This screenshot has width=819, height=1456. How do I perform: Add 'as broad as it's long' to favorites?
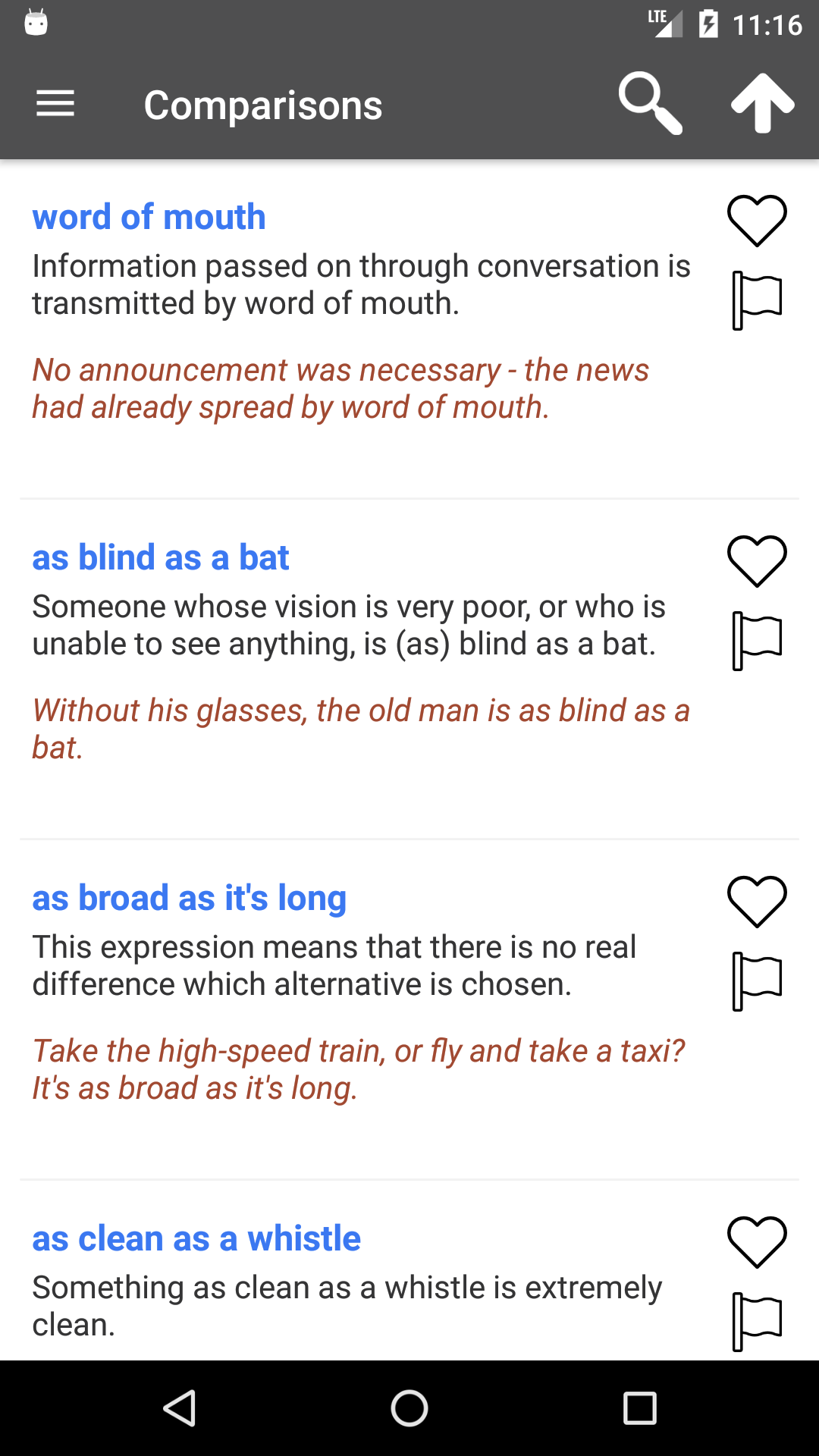click(x=757, y=902)
